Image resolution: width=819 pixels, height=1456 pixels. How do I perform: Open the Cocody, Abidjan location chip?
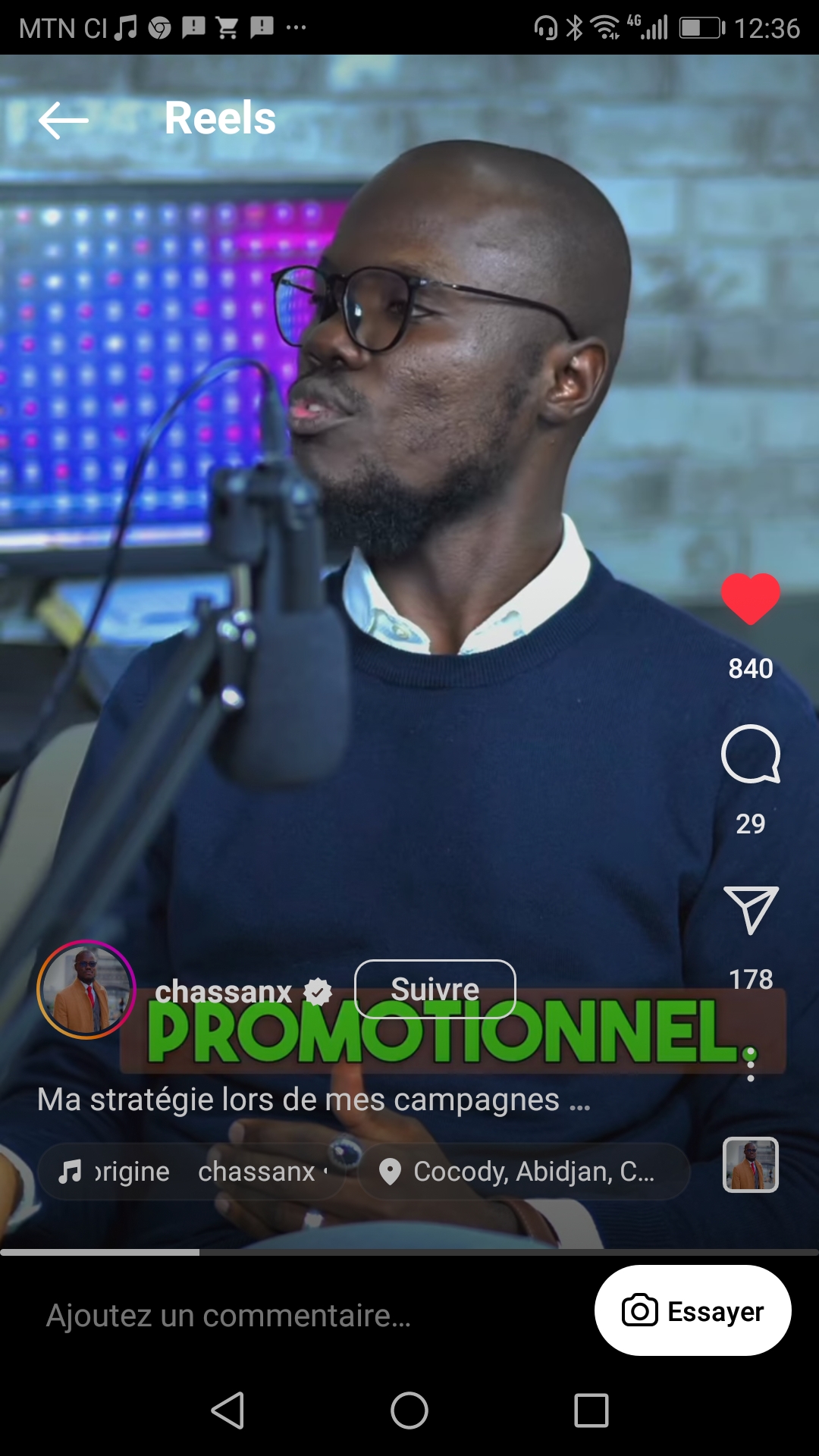523,1172
